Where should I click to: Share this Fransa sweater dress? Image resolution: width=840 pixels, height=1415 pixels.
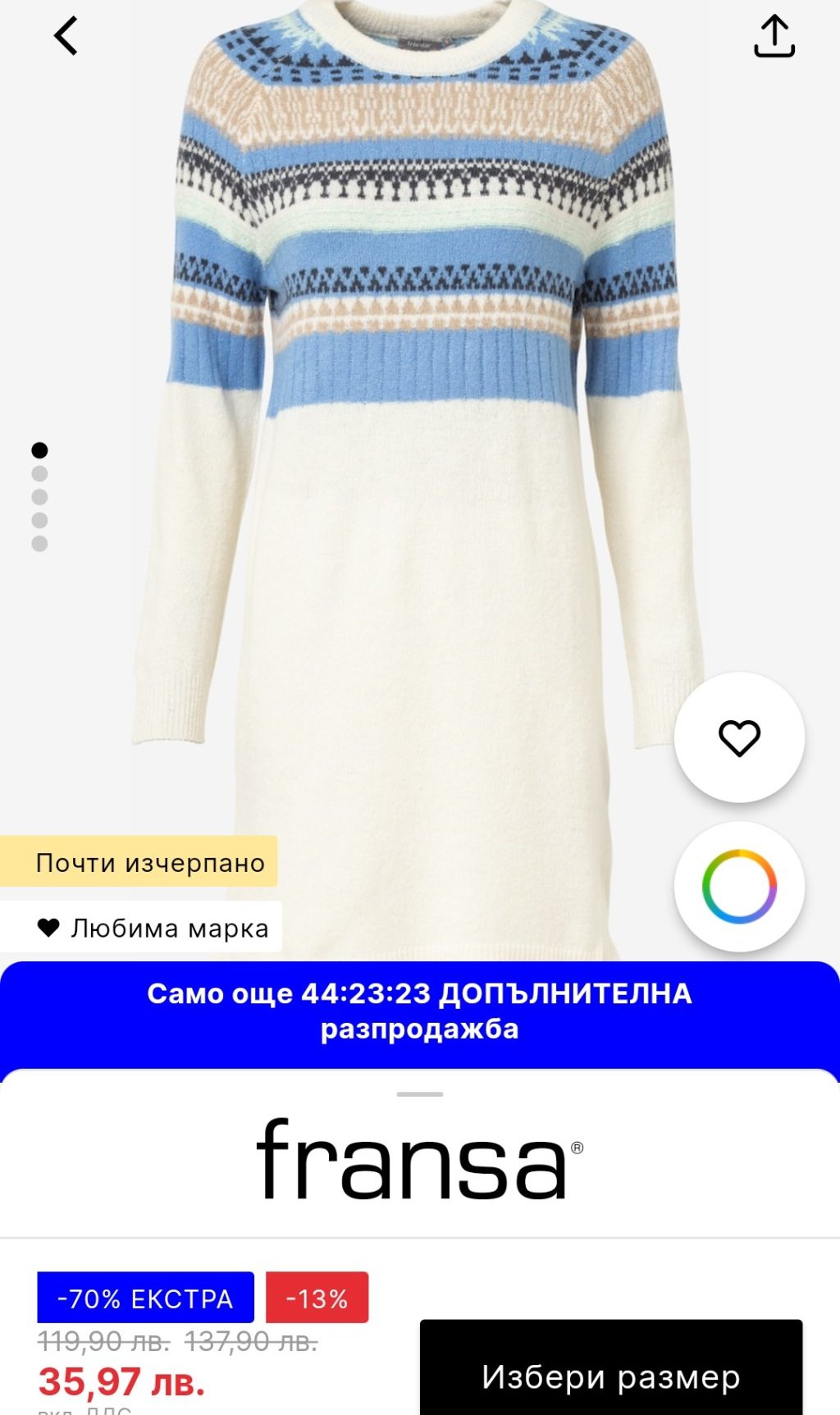774,37
